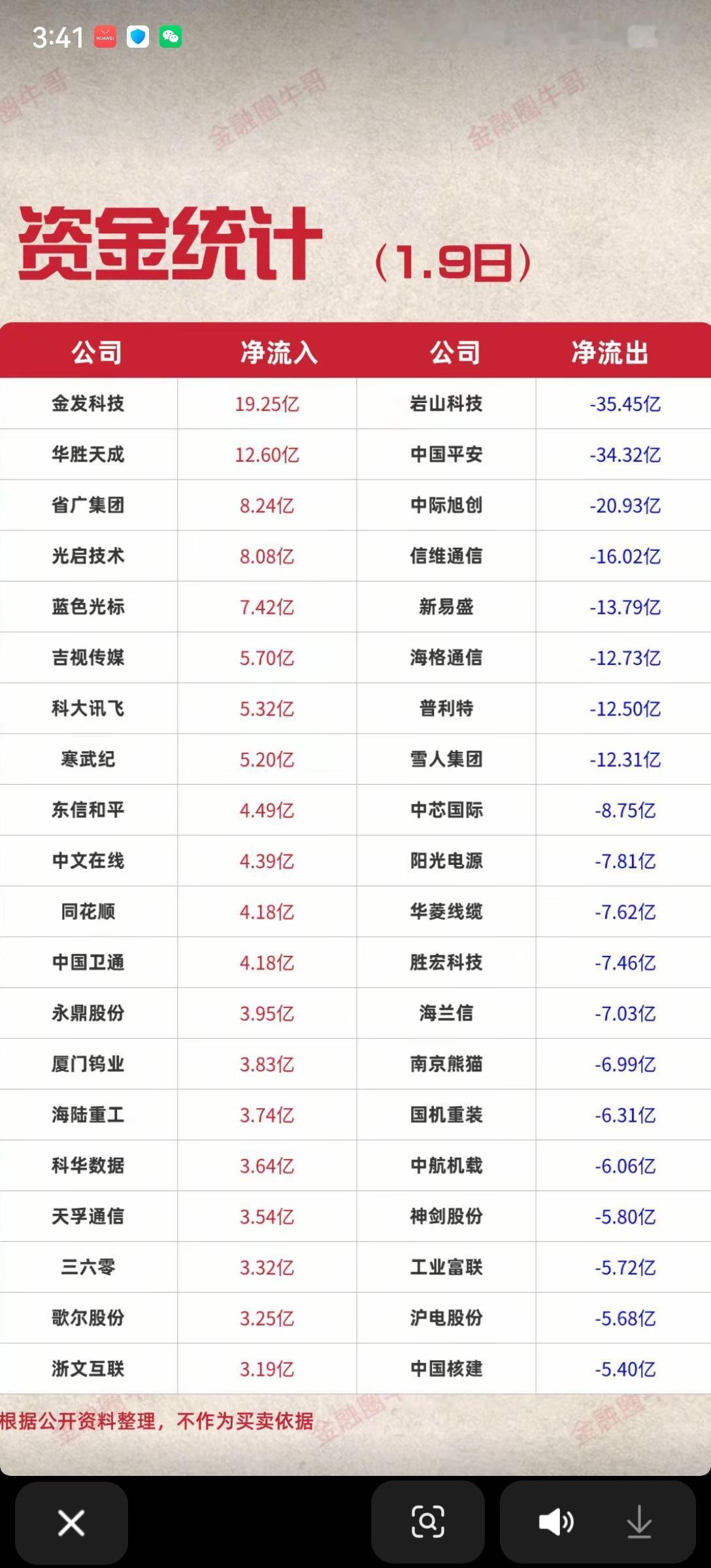Select the 寒武纪 row entry

pos(90,759)
